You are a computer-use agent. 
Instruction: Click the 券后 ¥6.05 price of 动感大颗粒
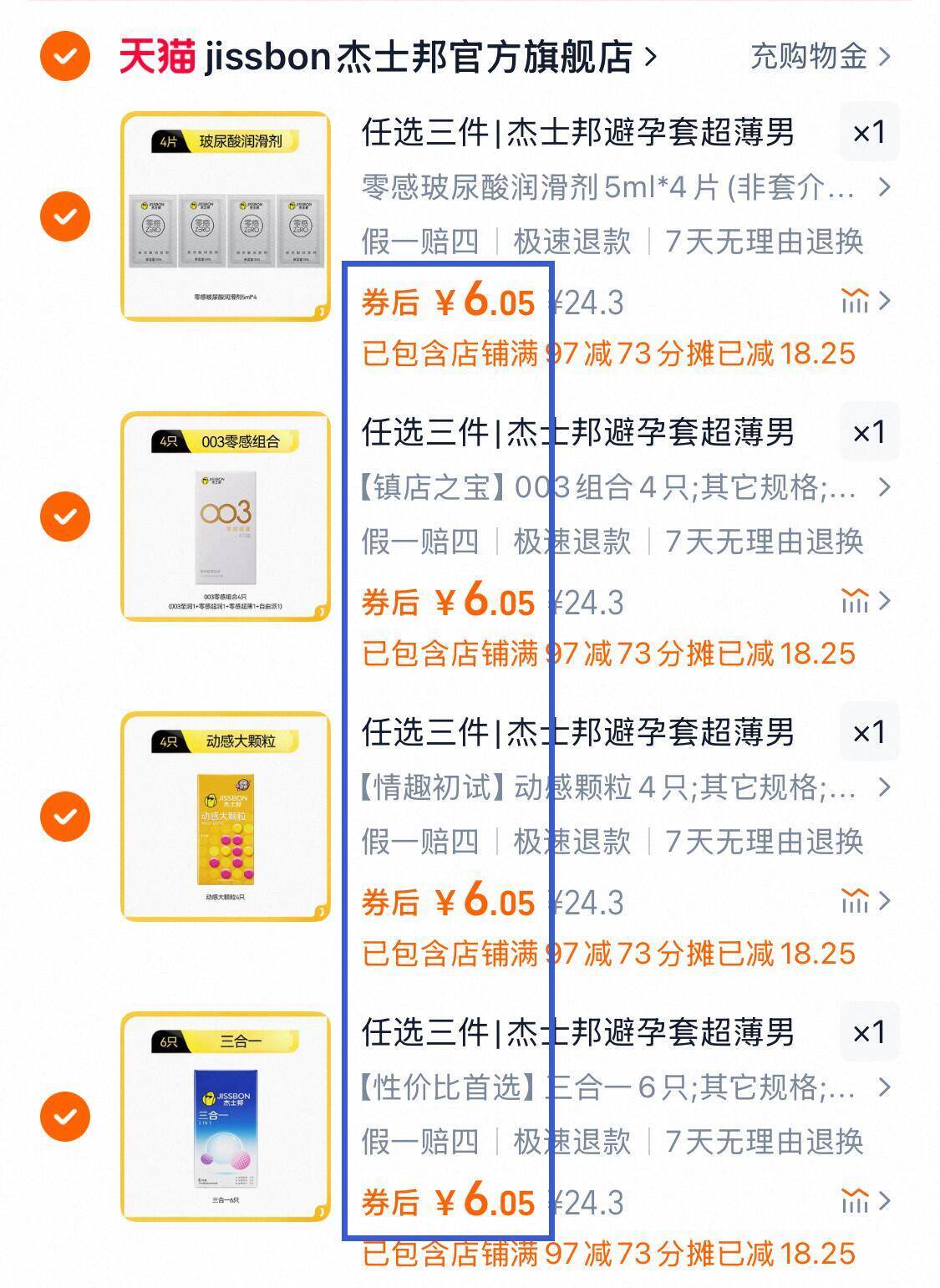(449, 901)
